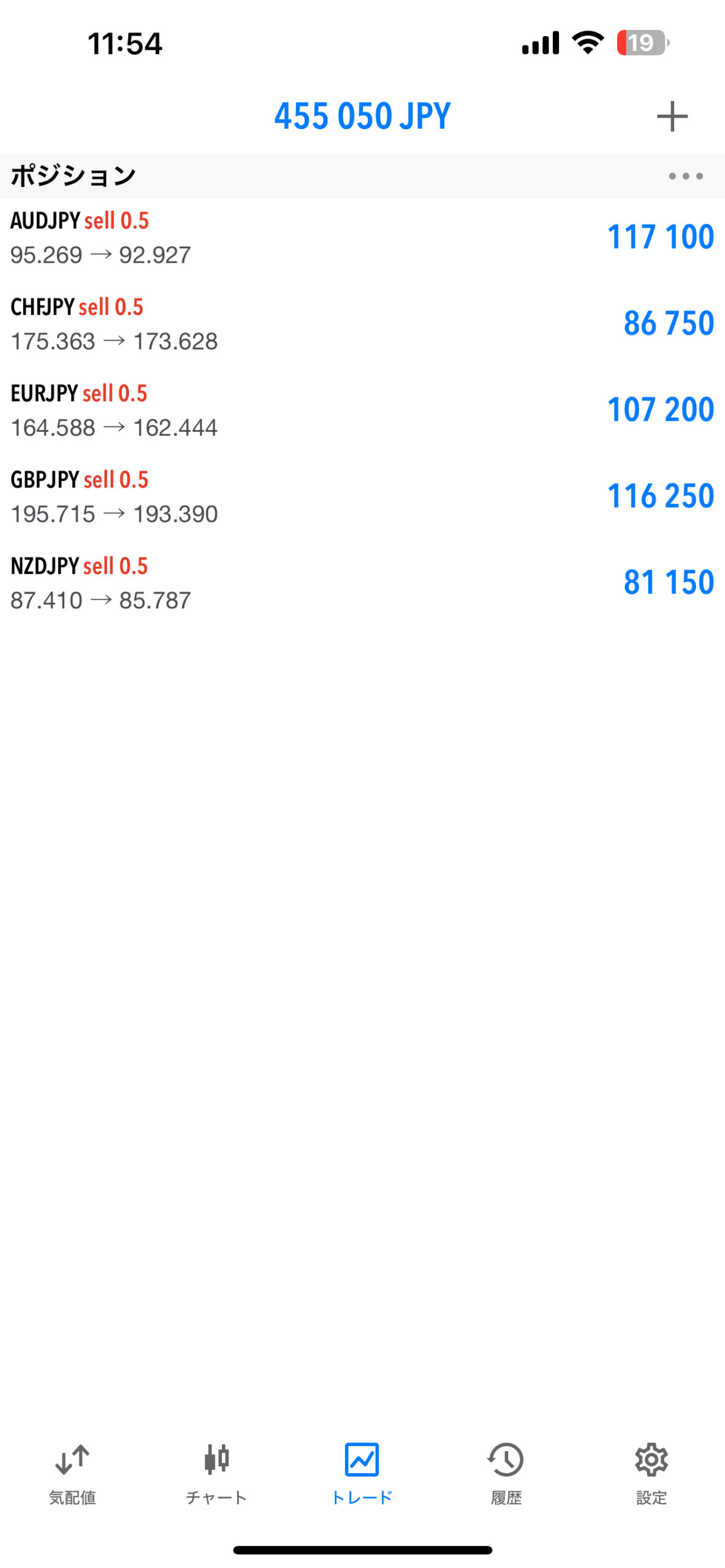The height and width of the screenshot is (1568, 725).
Task: Expand the NZDJPY sell position
Action: click(362, 583)
